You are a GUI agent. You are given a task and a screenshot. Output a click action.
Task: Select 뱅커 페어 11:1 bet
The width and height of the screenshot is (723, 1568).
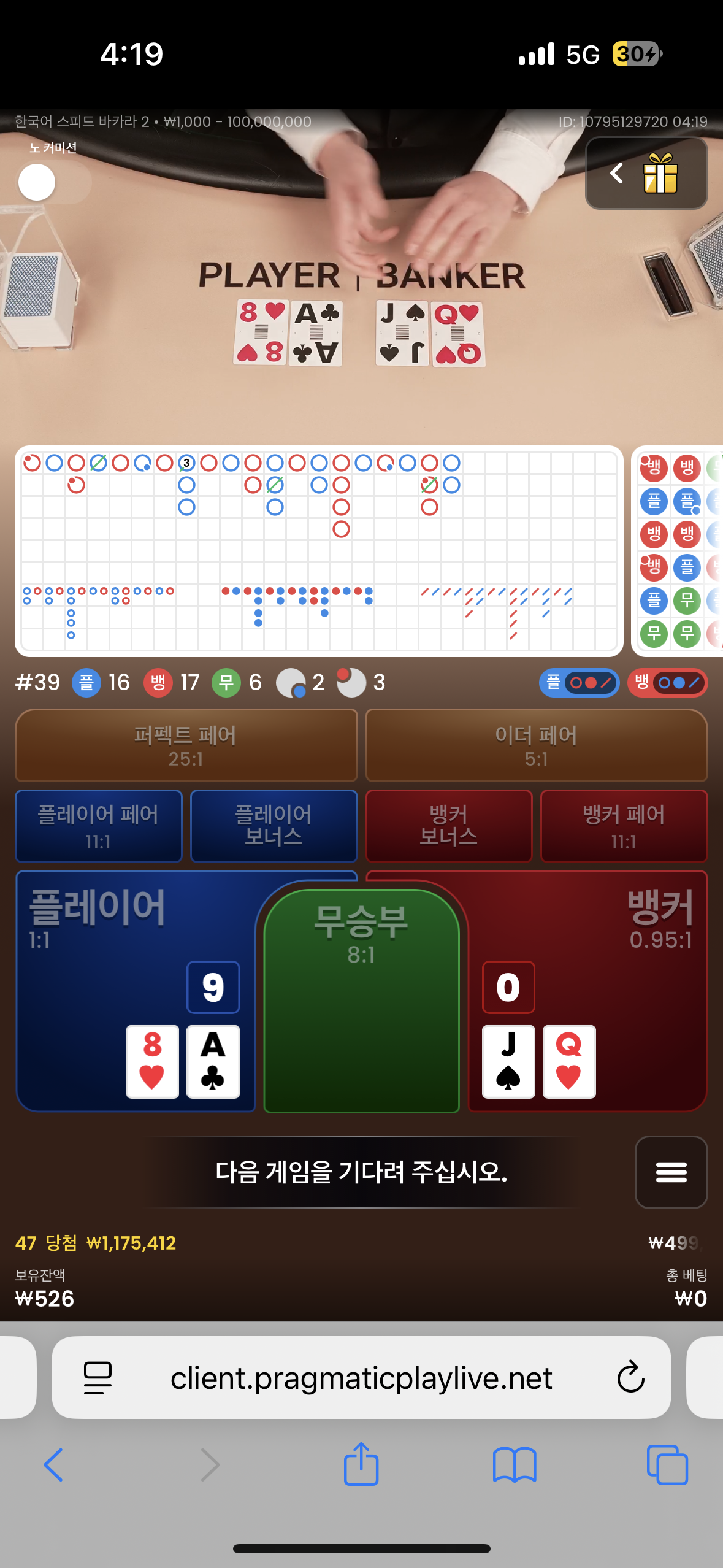(x=624, y=826)
